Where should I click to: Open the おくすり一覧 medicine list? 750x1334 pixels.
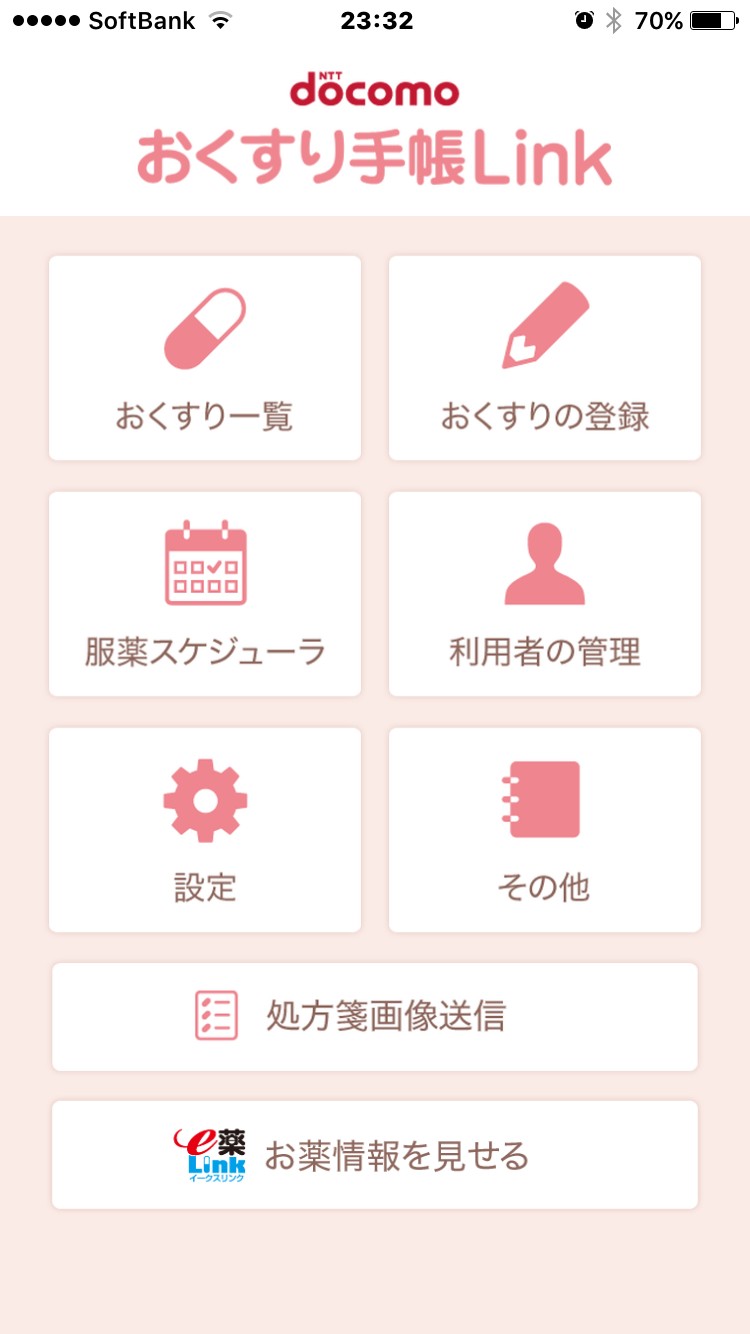tap(205, 358)
